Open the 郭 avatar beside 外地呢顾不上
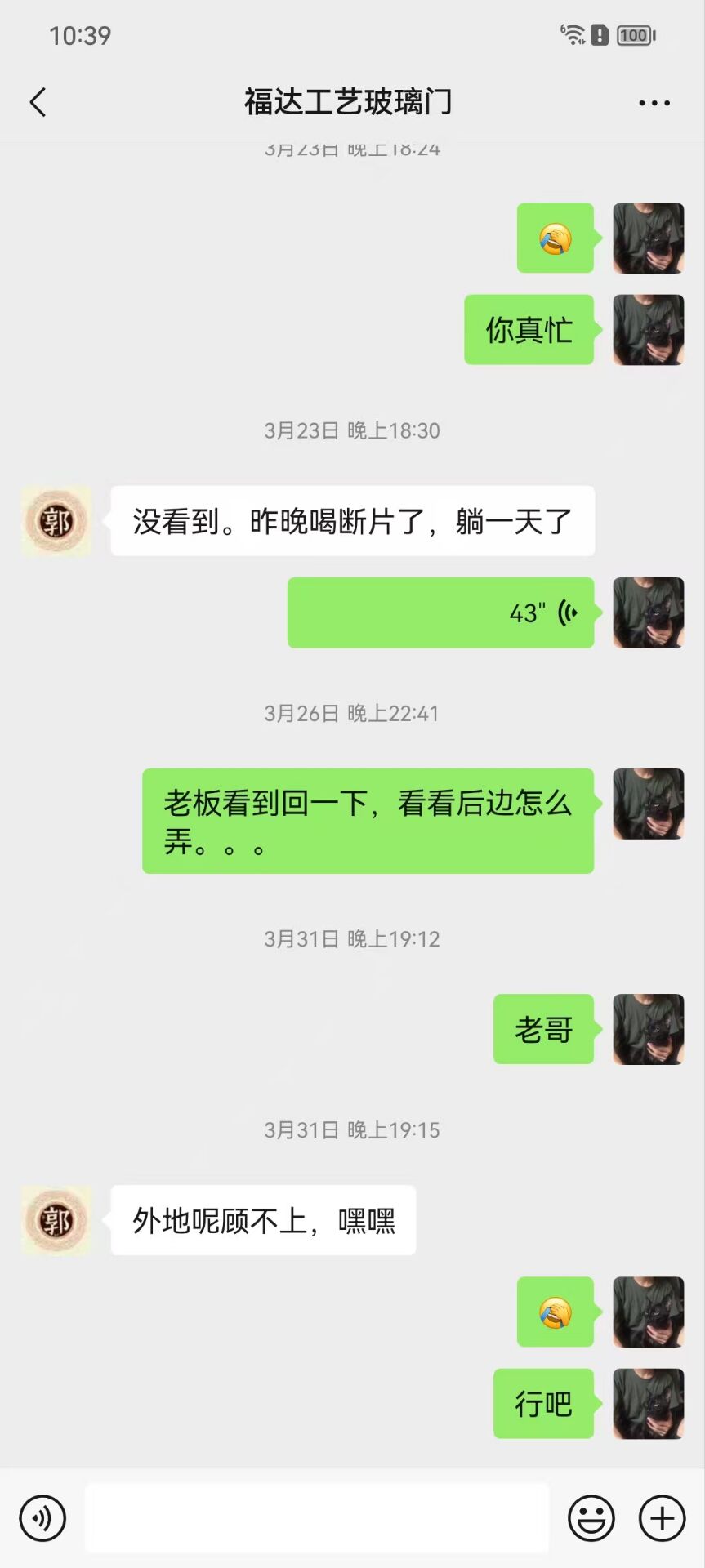Screen dimensions: 705x1568 (x=56, y=1220)
